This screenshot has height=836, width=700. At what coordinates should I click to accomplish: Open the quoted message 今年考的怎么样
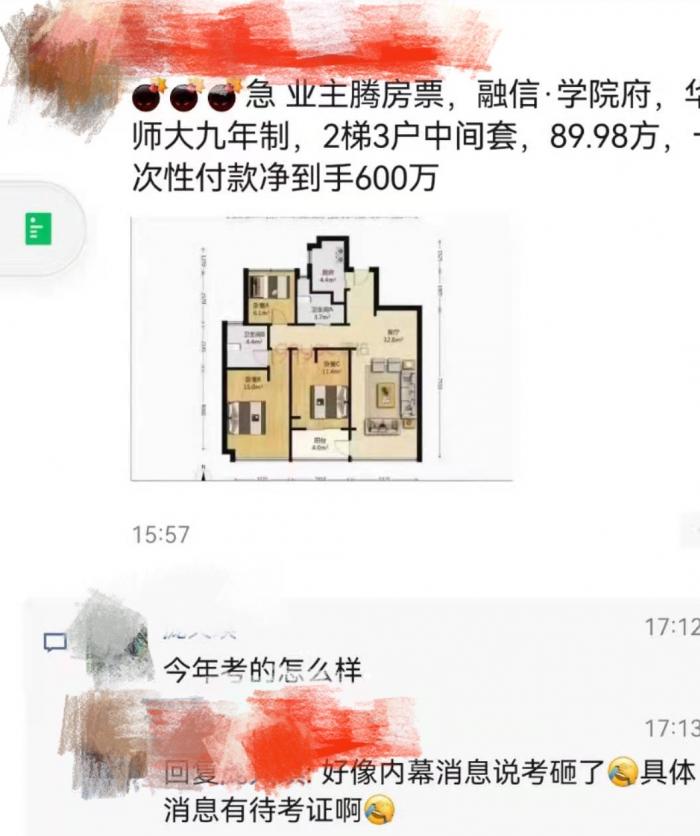pyautogui.click(x=262, y=669)
